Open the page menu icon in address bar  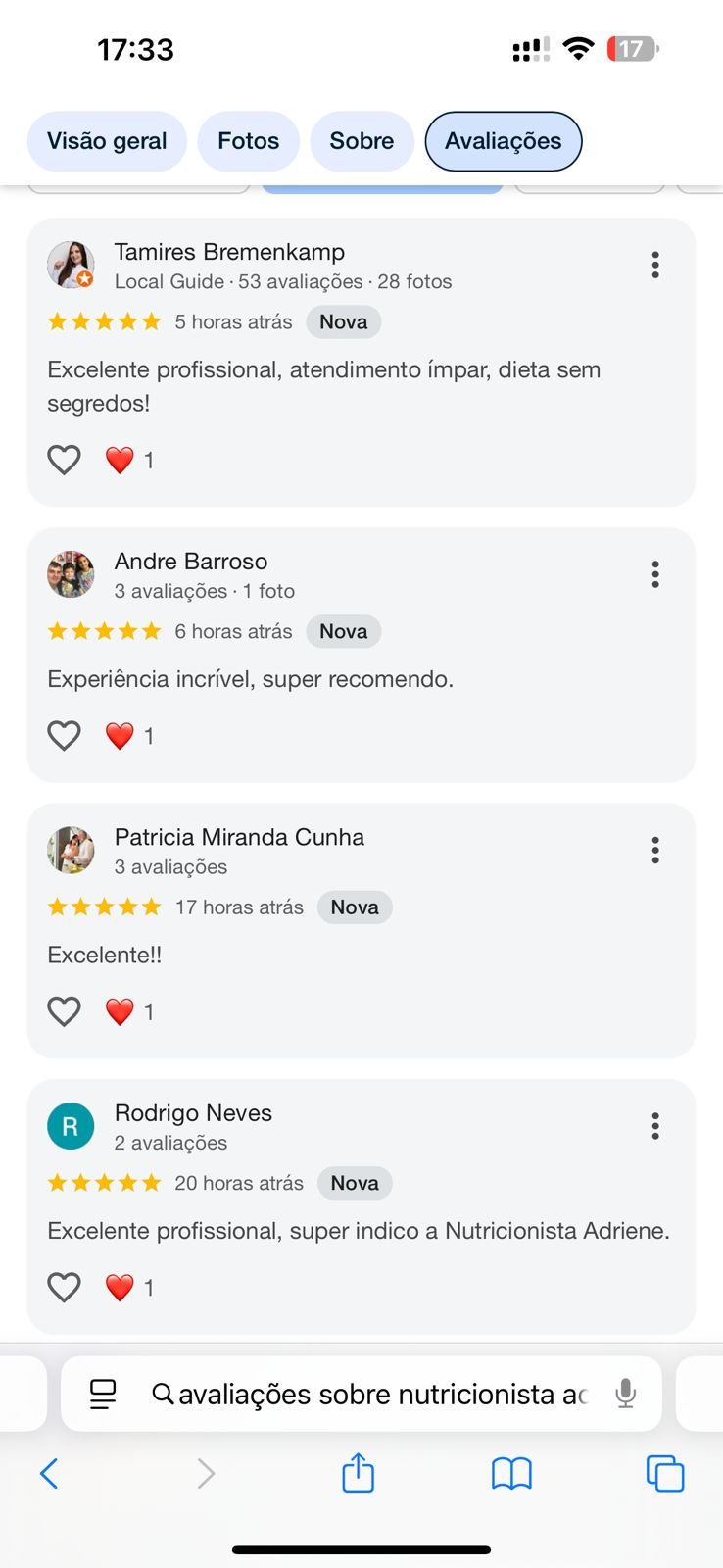[x=103, y=1394]
